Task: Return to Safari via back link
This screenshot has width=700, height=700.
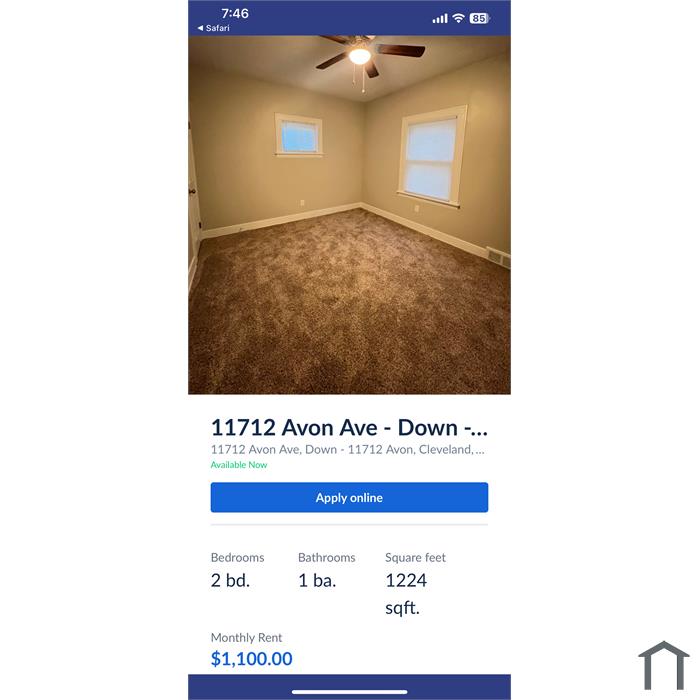Action: [x=213, y=28]
